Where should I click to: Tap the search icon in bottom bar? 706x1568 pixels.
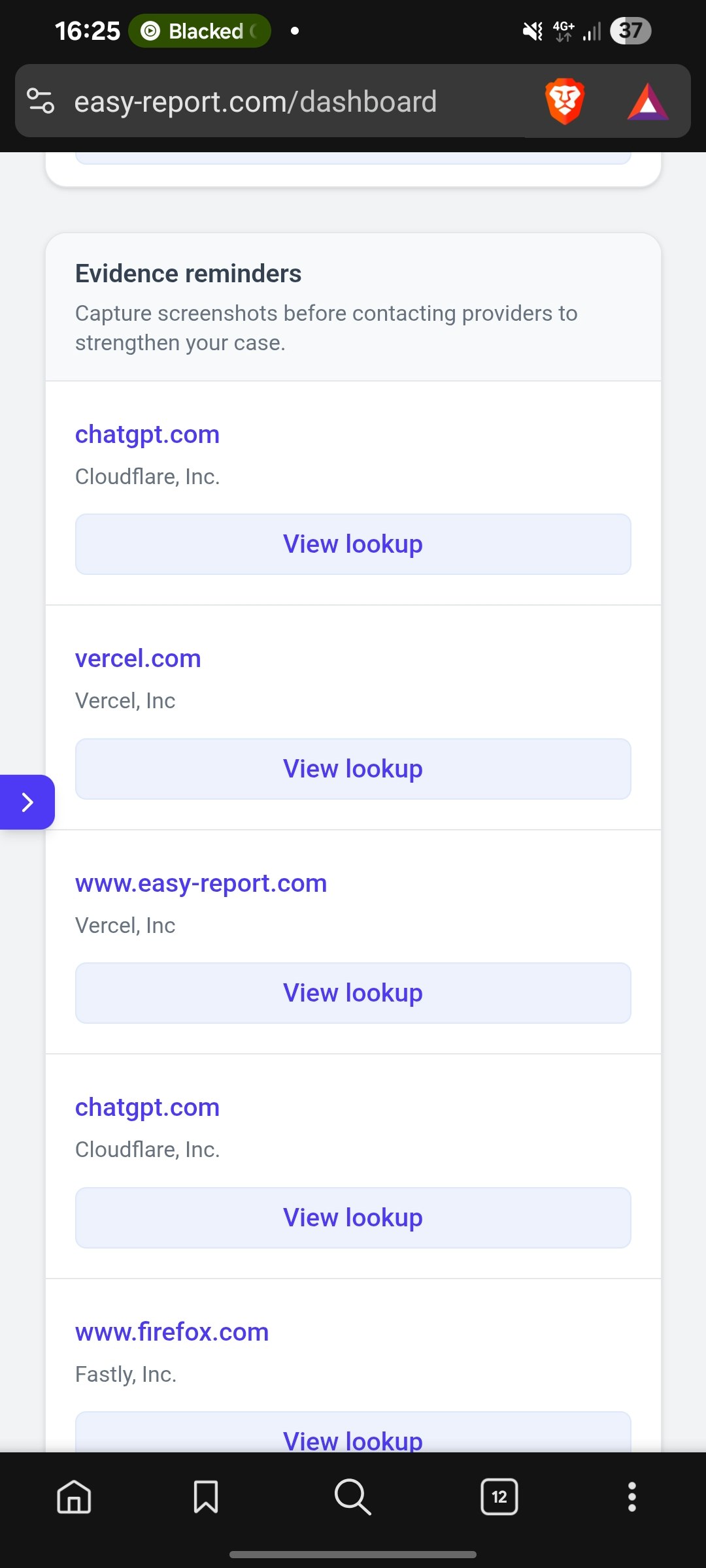point(352,1498)
